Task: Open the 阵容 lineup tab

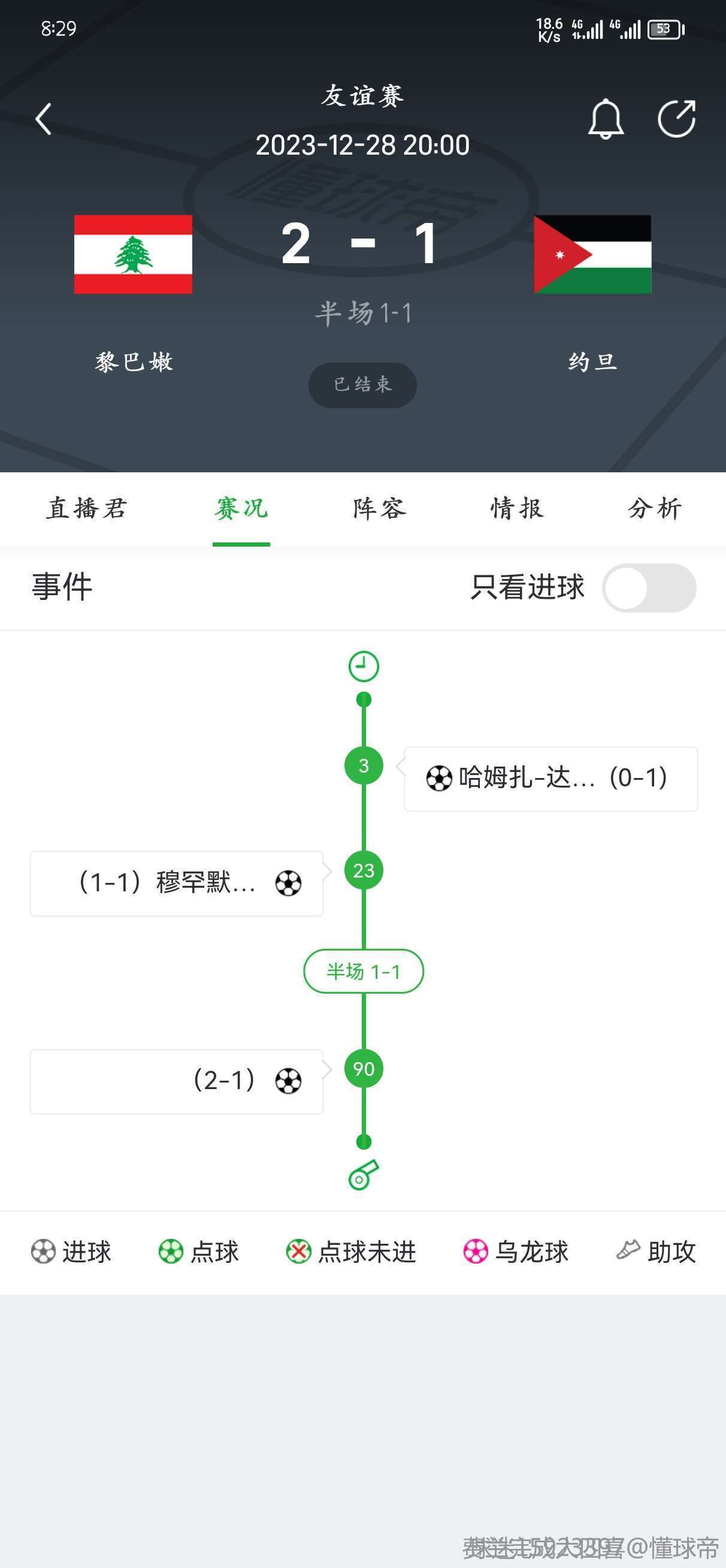Action: pyautogui.click(x=379, y=509)
